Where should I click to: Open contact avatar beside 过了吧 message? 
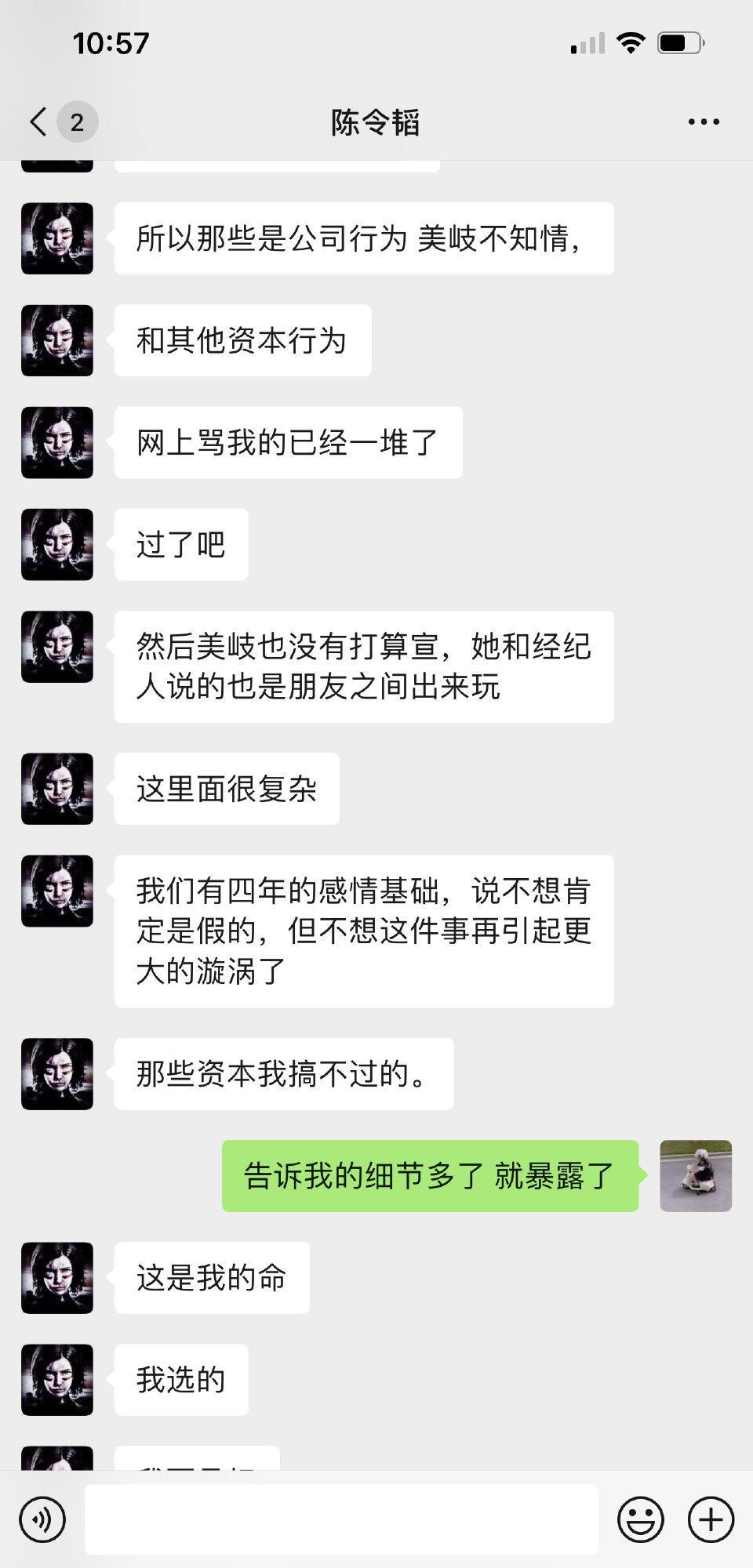57,544
